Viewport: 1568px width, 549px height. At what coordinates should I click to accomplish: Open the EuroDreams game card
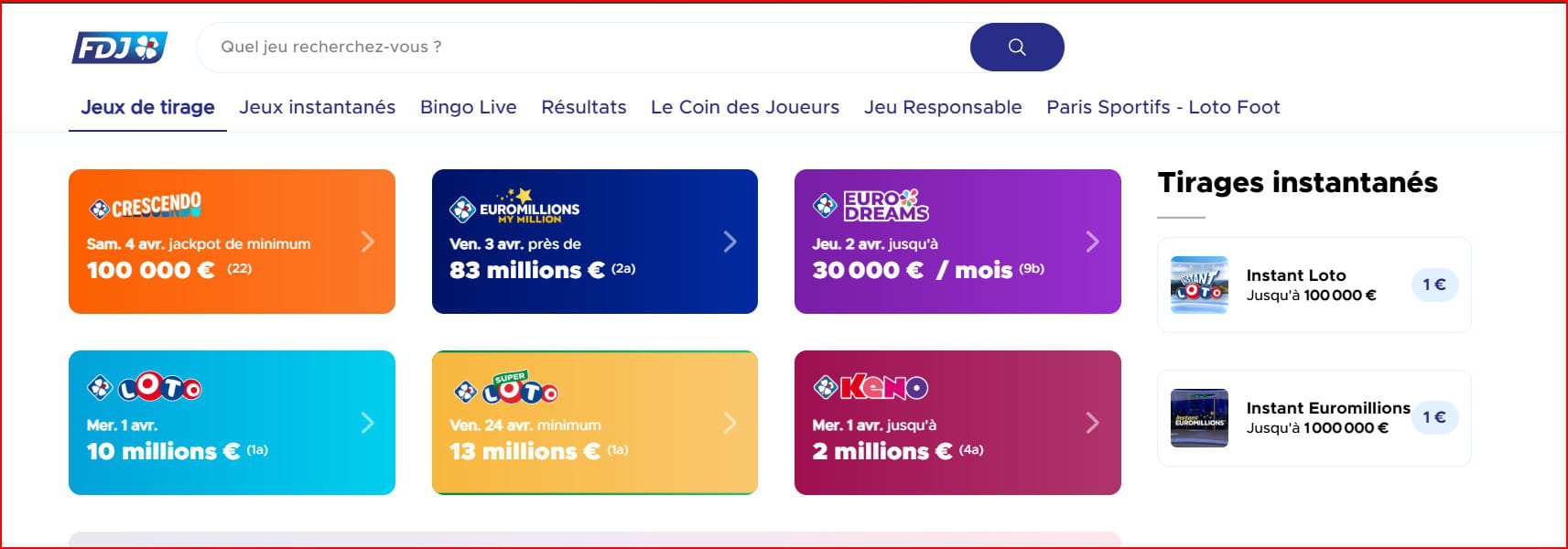[x=957, y=242]
